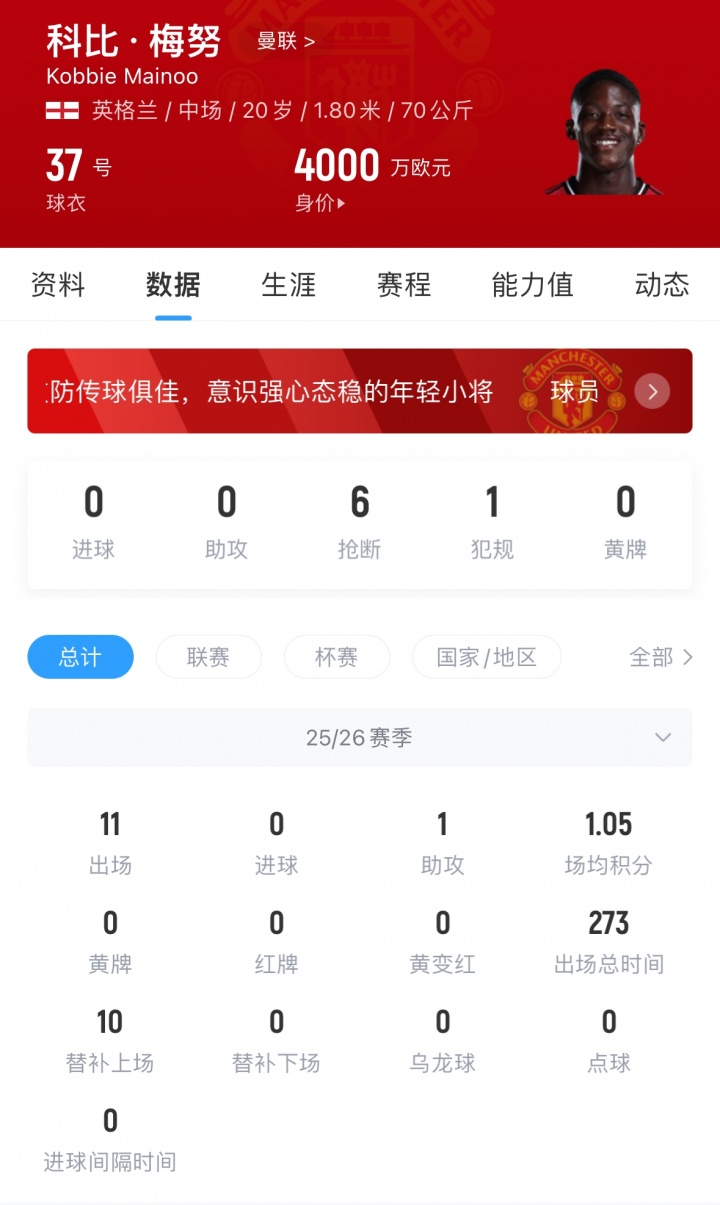Select the 国家/地区 filter

[487, 657]
